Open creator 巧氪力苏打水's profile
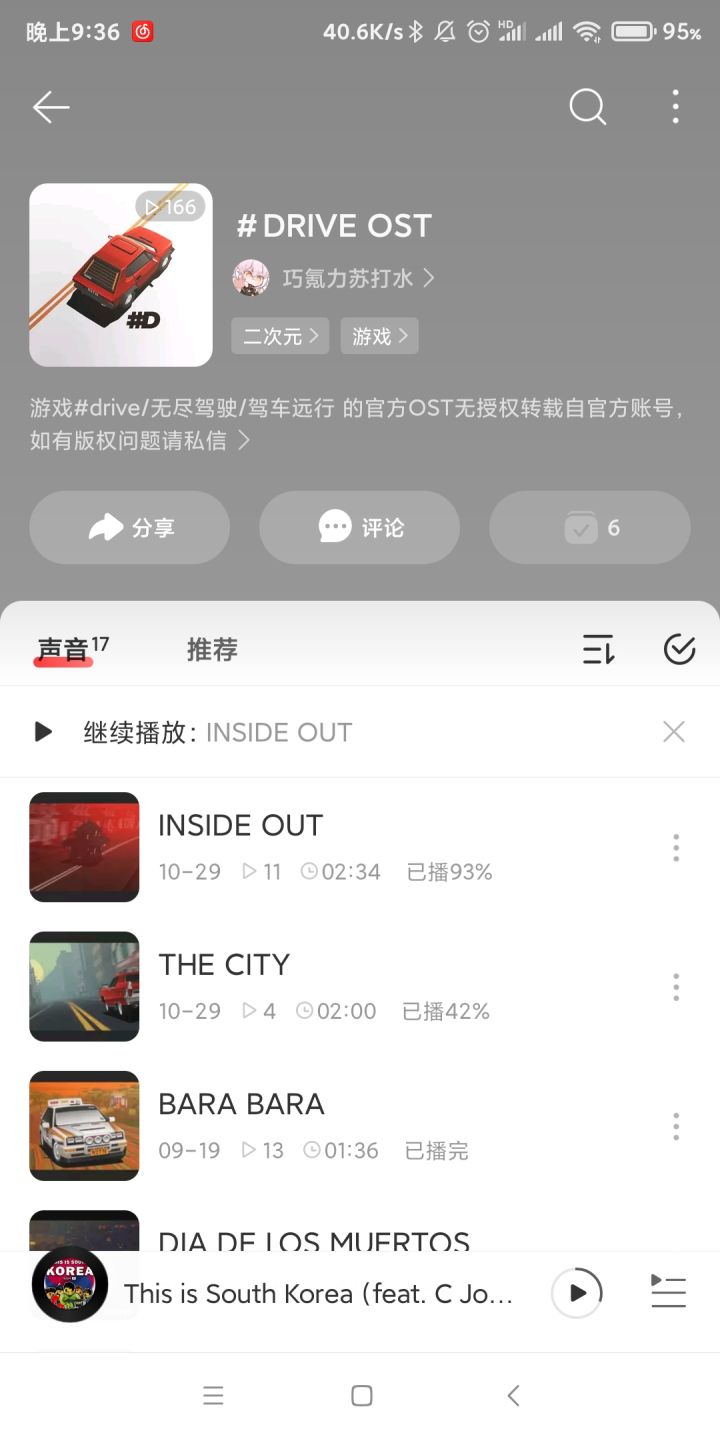The image size is (720, 1439). pos(345,278)
